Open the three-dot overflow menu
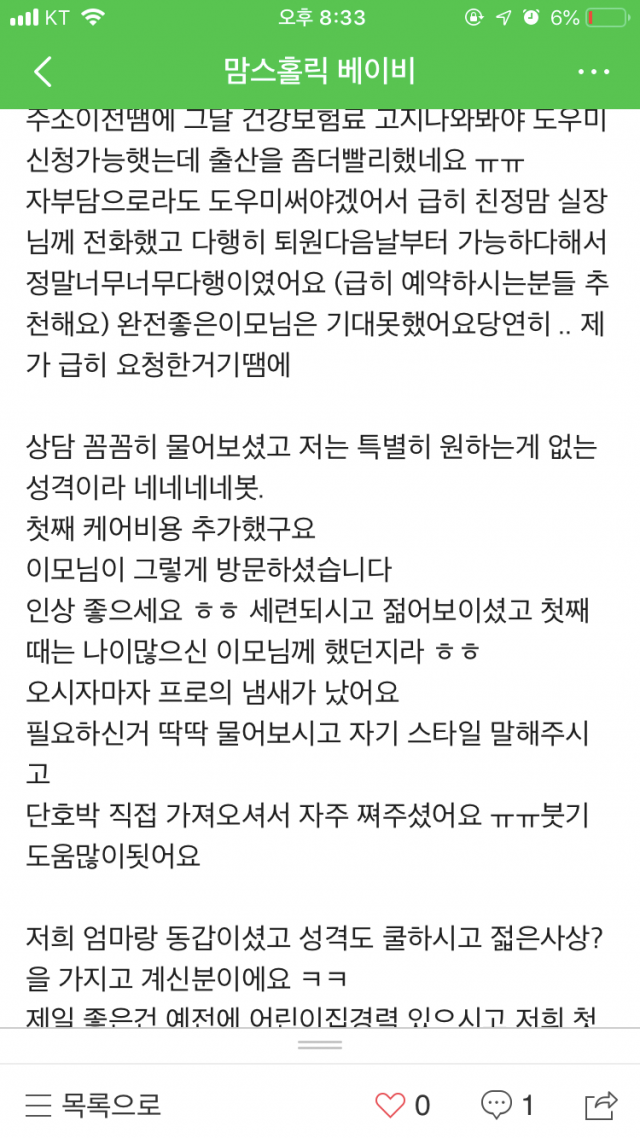The width and height of the screenshot is (640, 1138). point(594,72)
